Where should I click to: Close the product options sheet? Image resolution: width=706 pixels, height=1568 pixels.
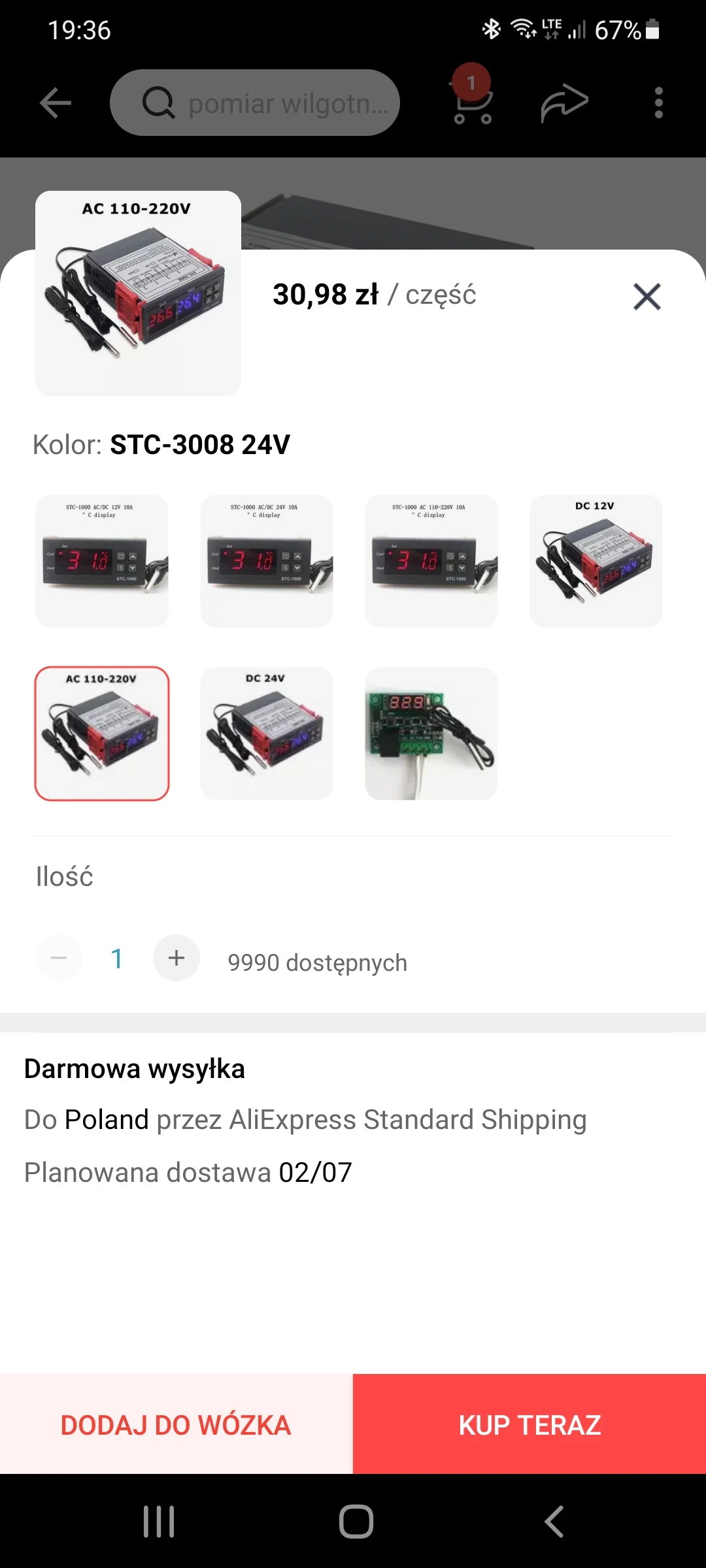click(x=647, y=297)
